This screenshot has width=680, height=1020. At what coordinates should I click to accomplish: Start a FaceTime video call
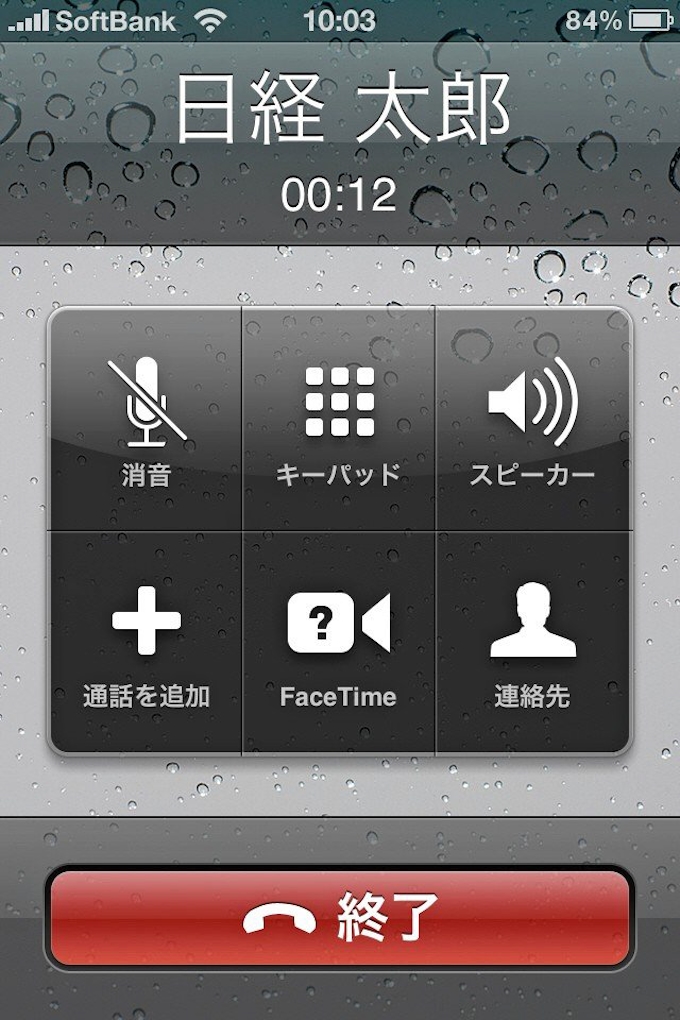pyautogui.click(x=339, y=642)
